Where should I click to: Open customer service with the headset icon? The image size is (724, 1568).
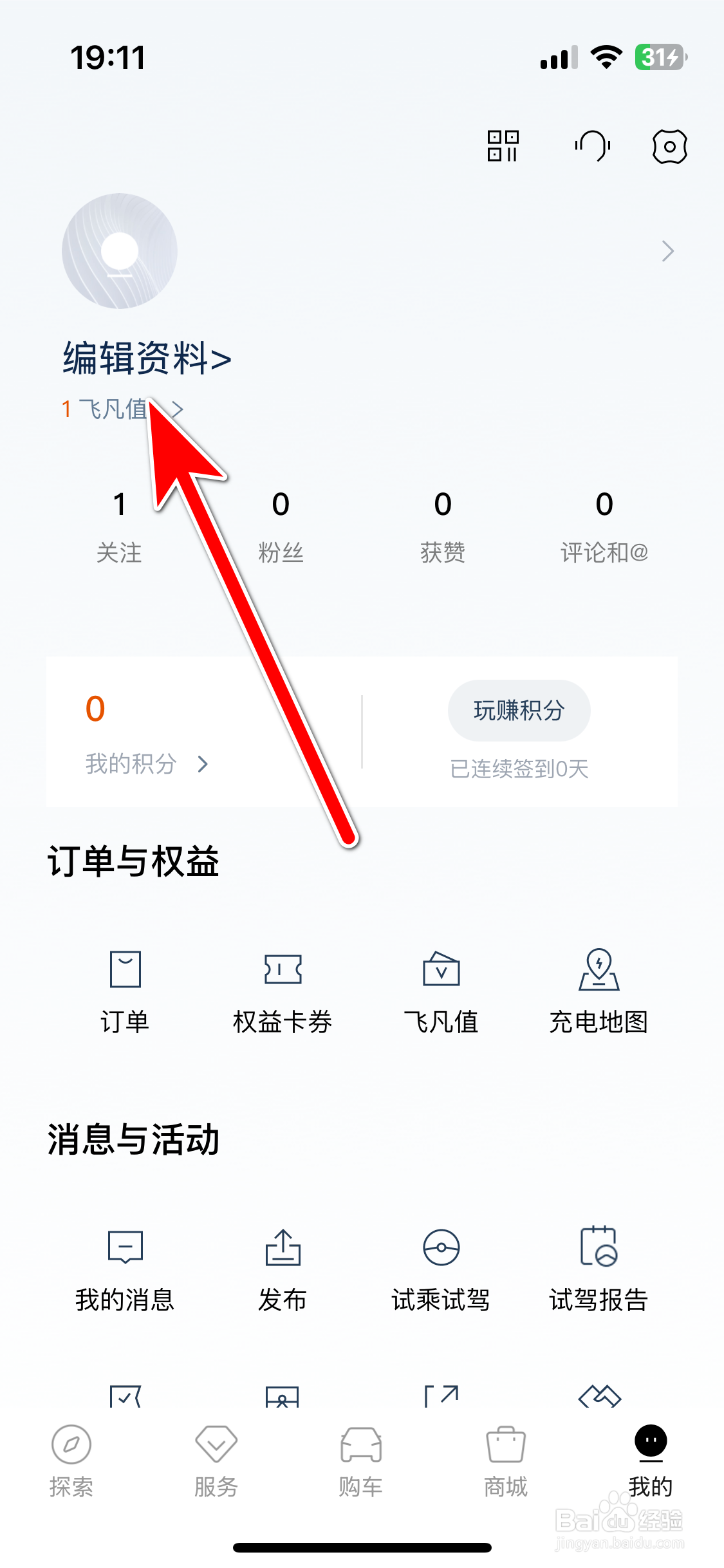tap(593, 147)
